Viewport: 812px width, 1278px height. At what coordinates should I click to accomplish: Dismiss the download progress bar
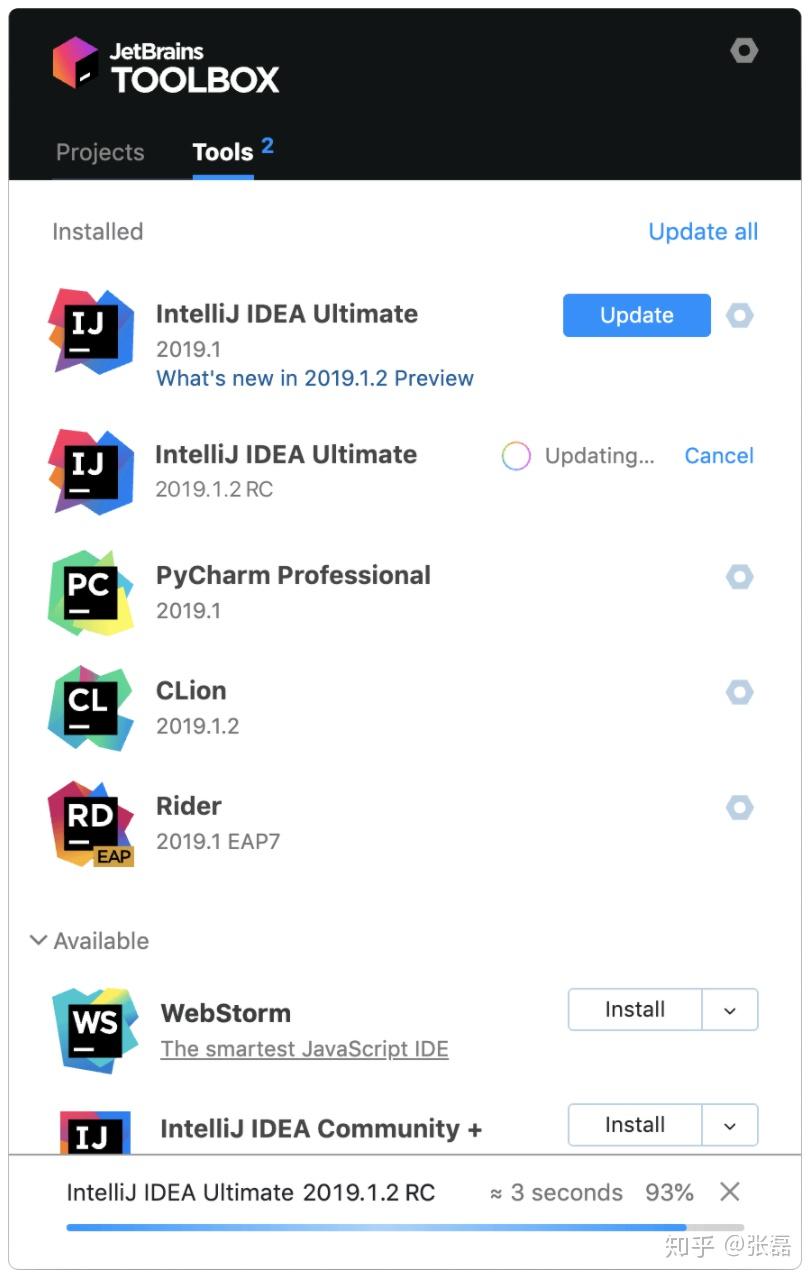(x=730, y=1192)
